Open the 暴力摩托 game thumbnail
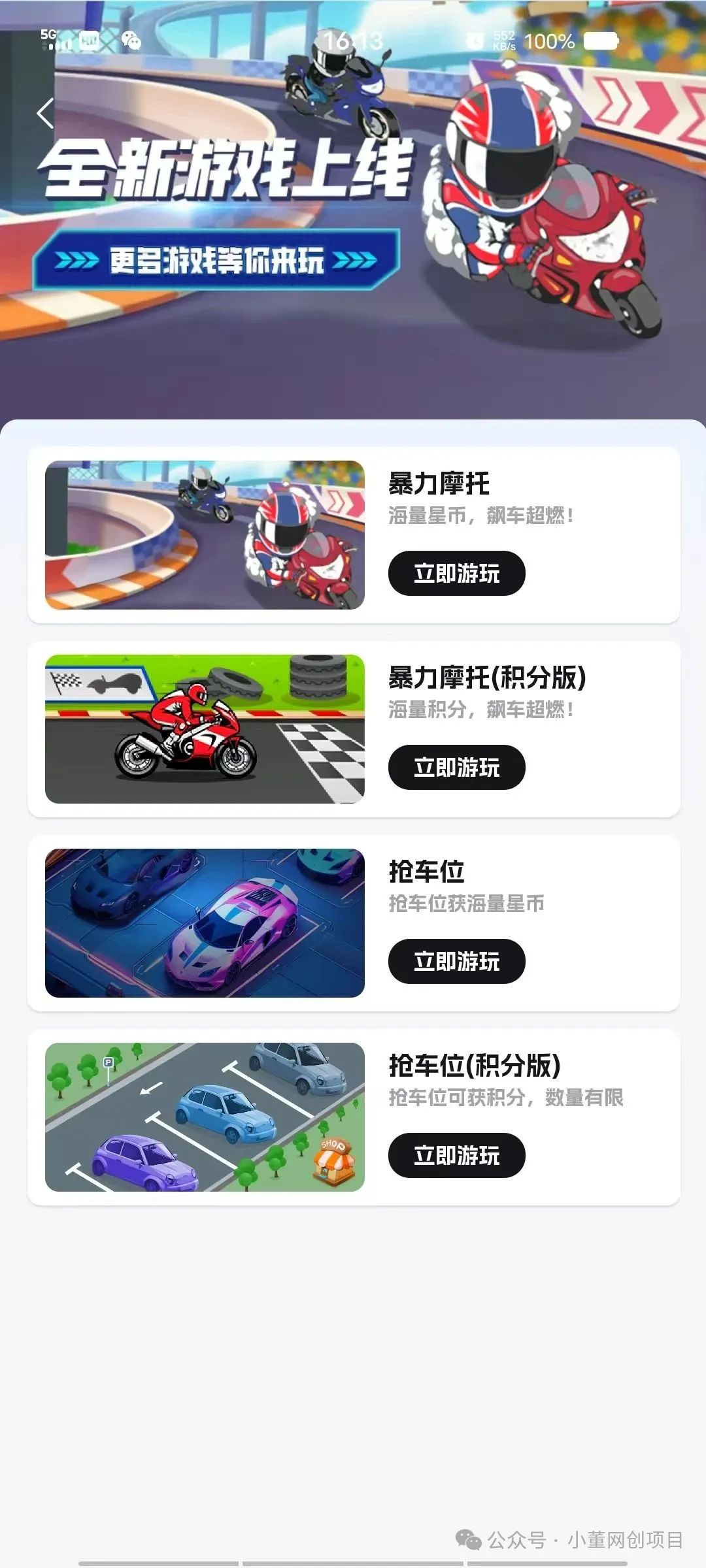Image resolution: width=706 pixels, height=1568 pixels. tap(205, 534)
